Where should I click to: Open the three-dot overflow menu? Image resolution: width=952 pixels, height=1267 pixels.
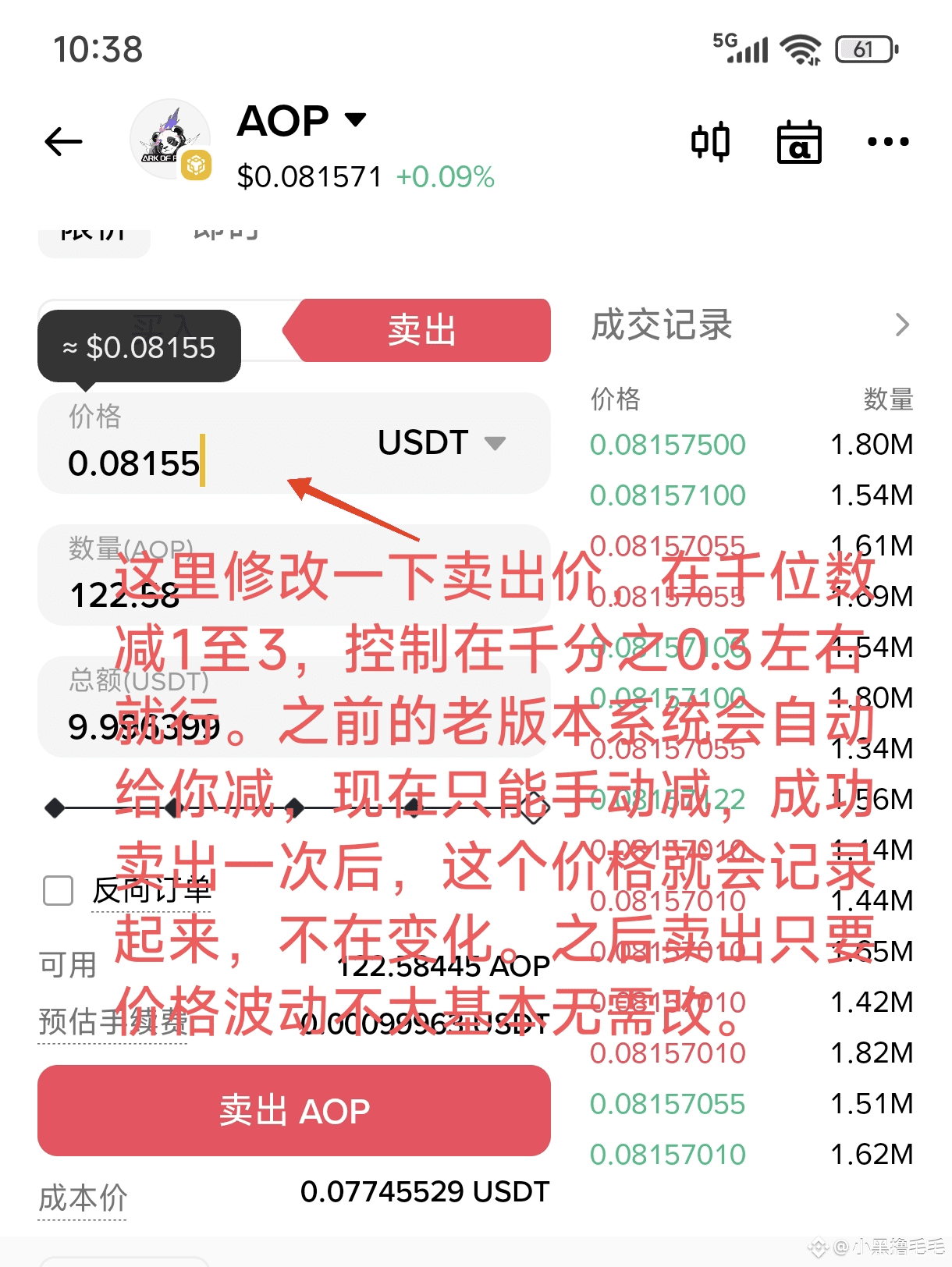click(888, 142)
